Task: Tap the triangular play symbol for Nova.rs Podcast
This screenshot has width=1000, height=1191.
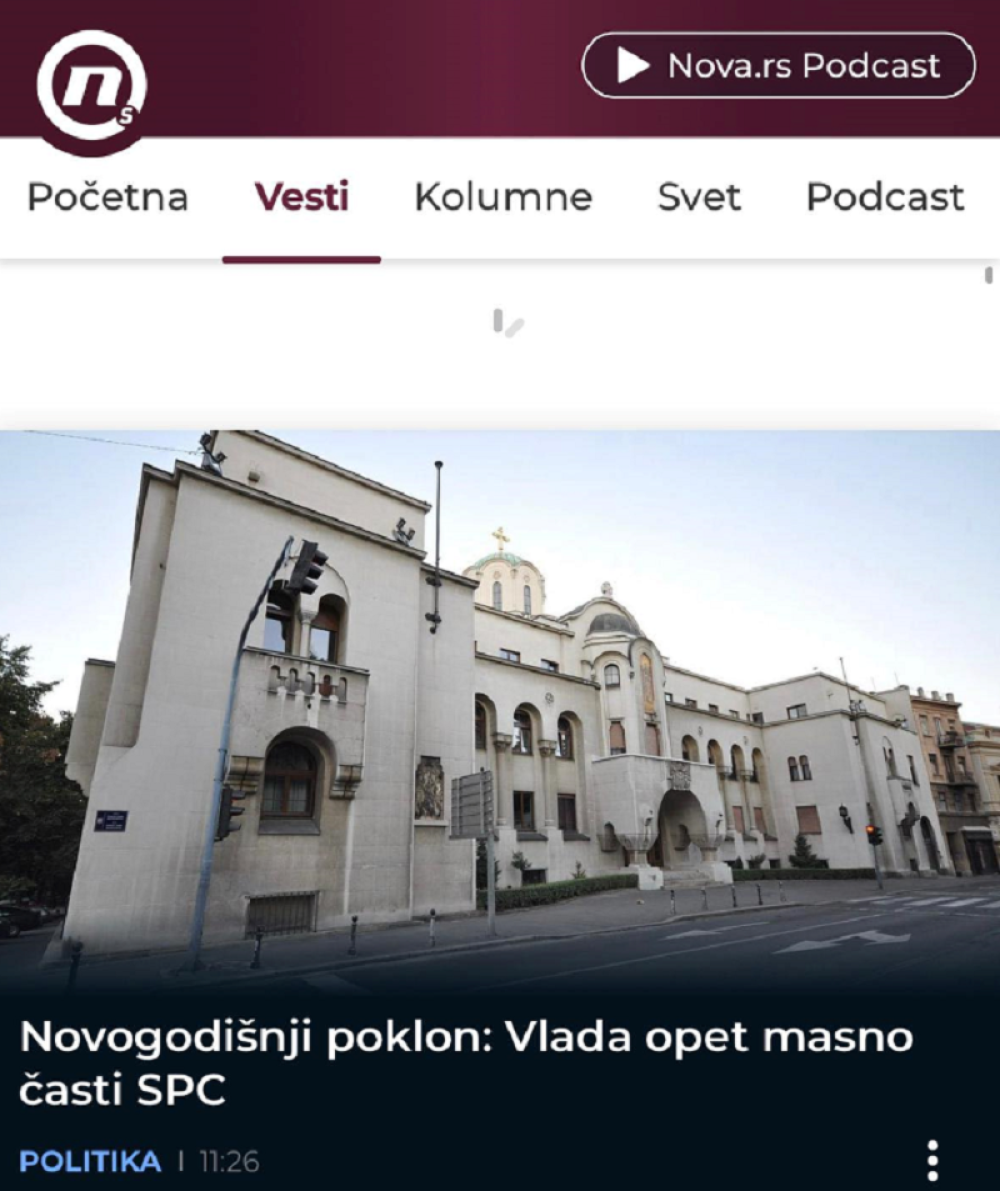Action: 630,66
